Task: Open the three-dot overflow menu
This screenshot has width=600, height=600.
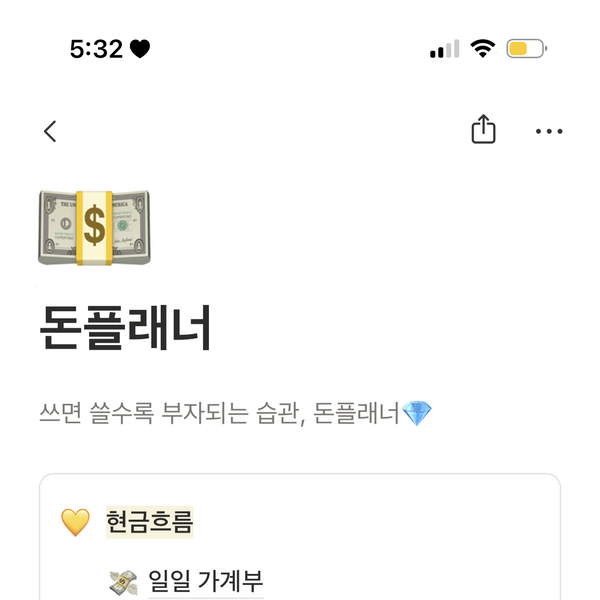Action: coord(549,131)
